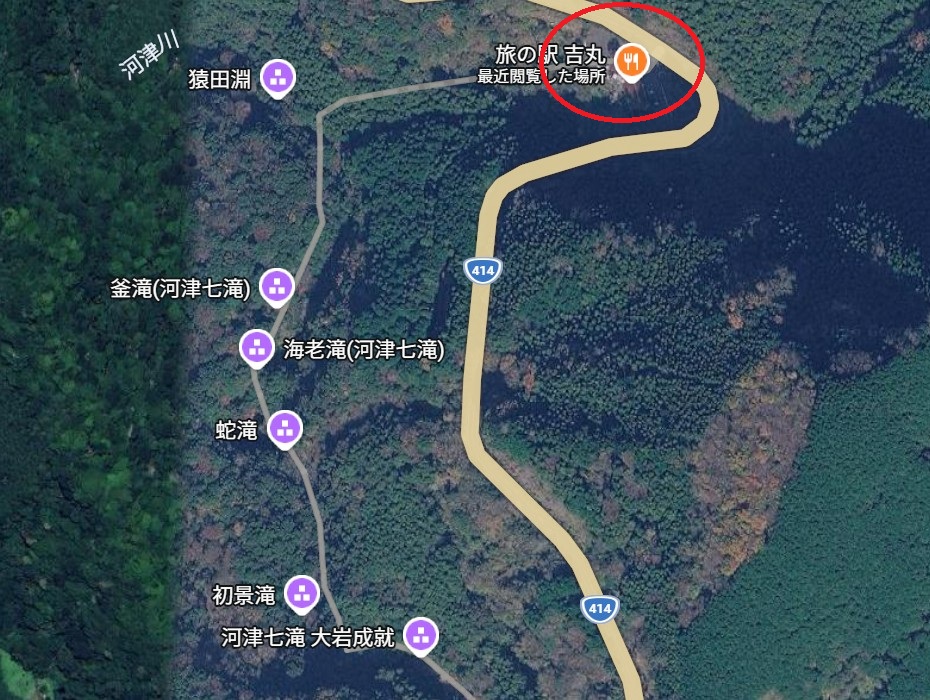Select the 蛇滝 attraction marker
The width and height of the screenshot is (930, 700).
285,429
